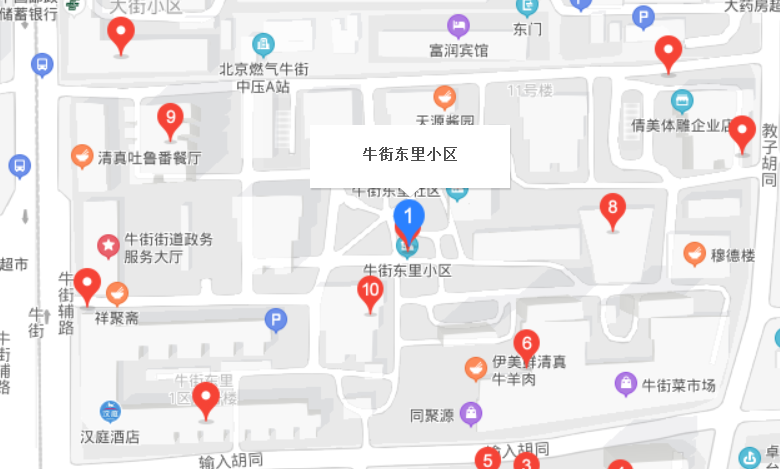780x469 pixels.
Task: Select the red marker numbered 9
Action: click(x=170, y=120)
